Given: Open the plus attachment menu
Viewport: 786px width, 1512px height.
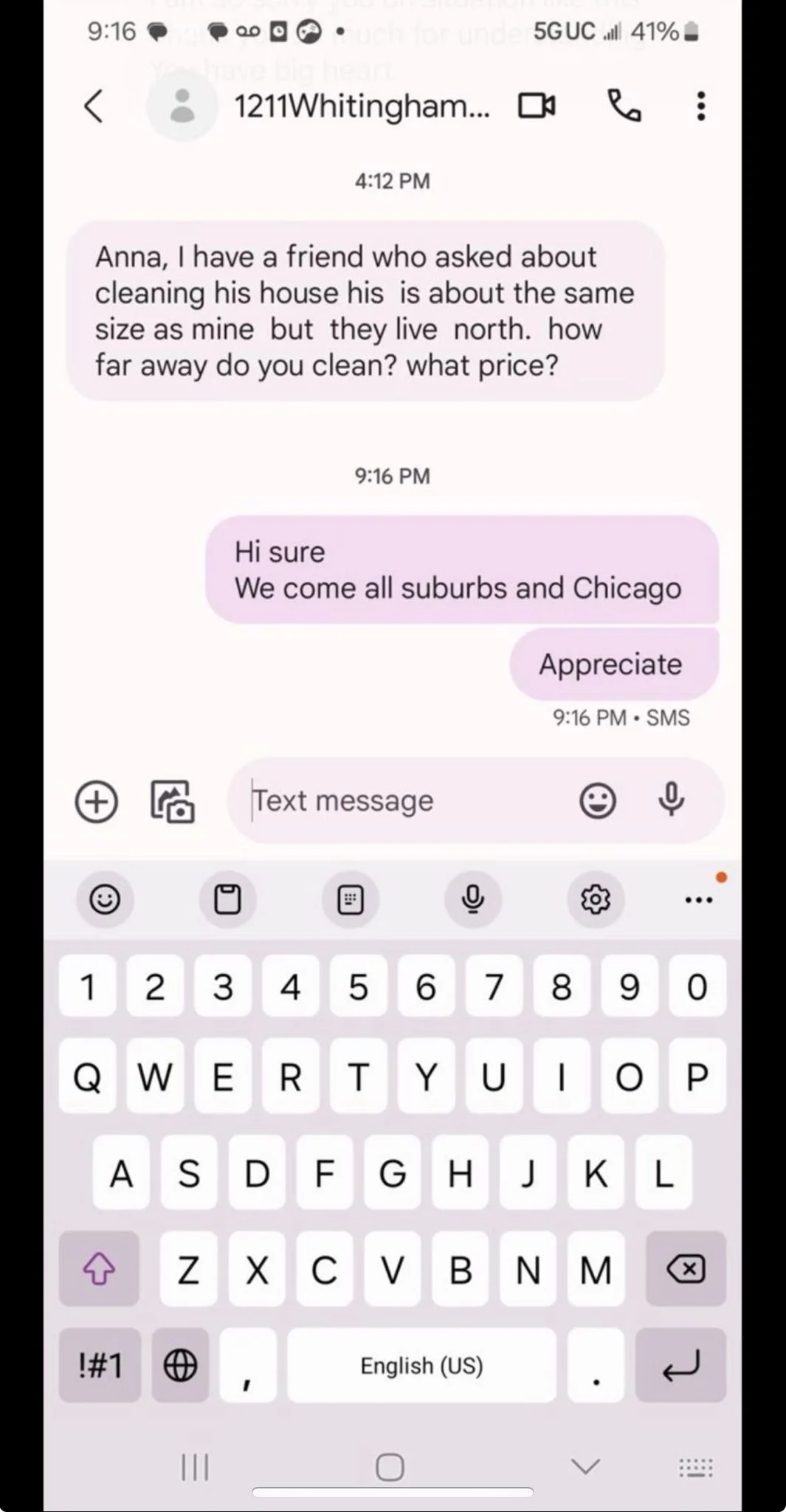Looking at the screenshot, I should coord(97,801).
